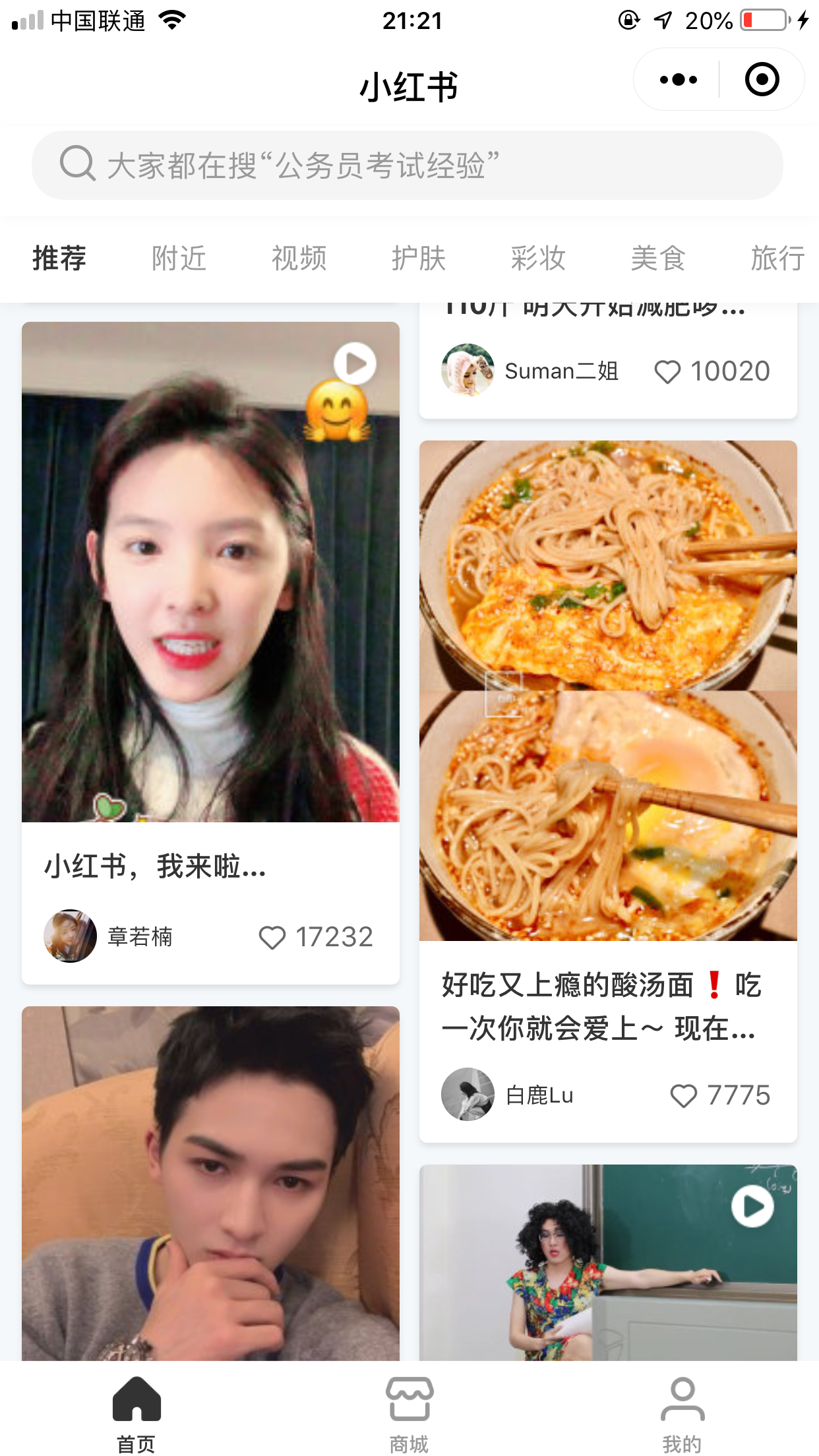819x1456 pixels.
Task: Switch to the 视频 tab
Action: [x=299, y=258]
